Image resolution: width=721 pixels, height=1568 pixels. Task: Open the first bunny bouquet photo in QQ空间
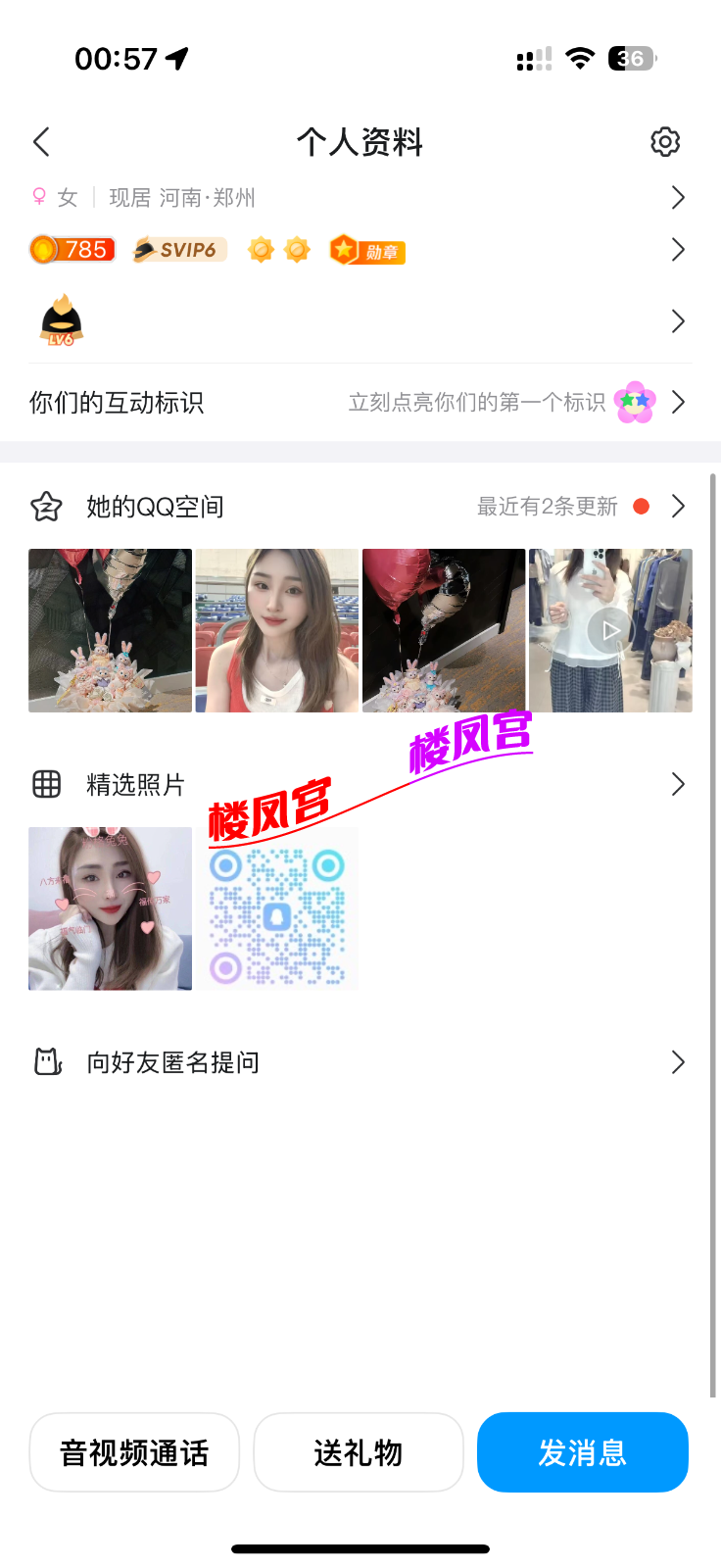coord(110,630)
